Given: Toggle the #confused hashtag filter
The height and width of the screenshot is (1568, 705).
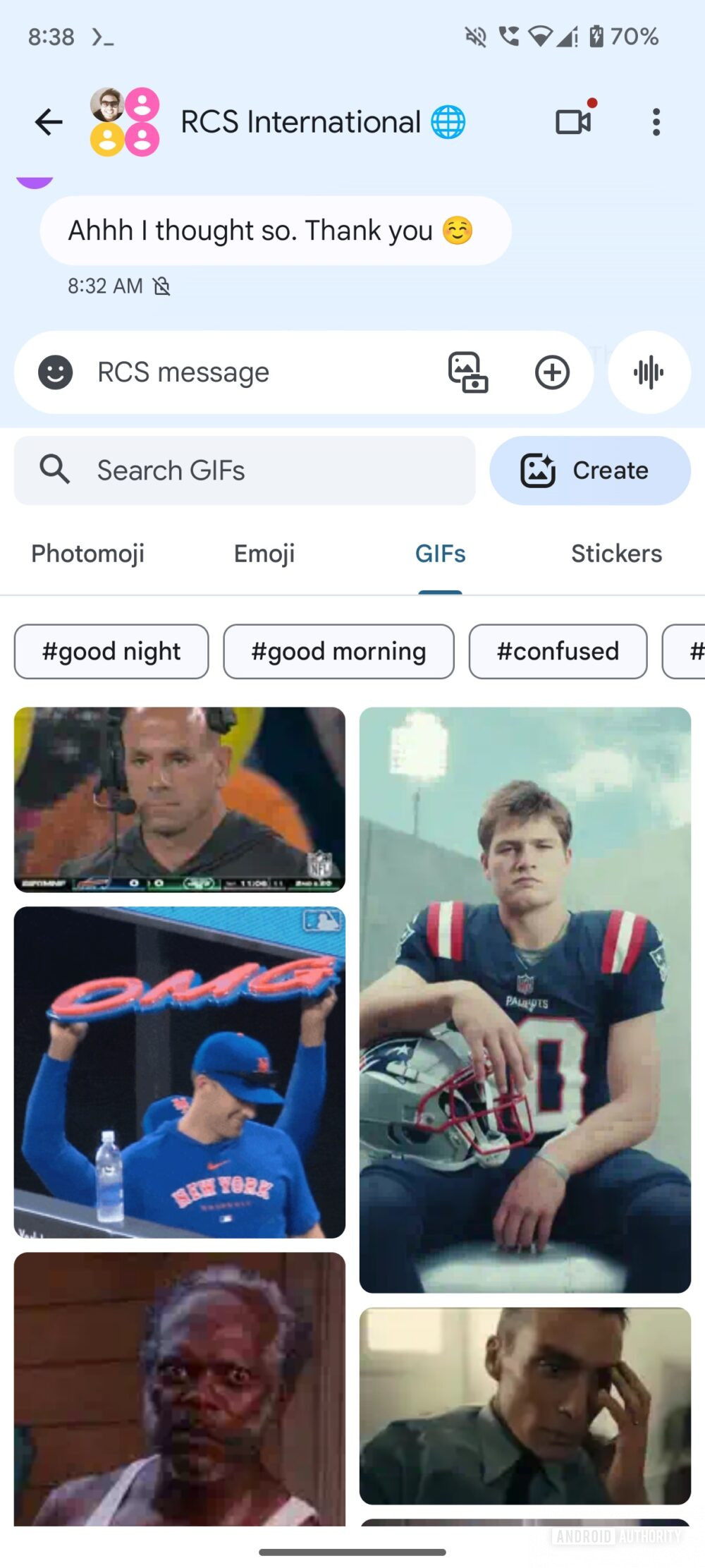Looking at the screenshot, I should point(557,651).
